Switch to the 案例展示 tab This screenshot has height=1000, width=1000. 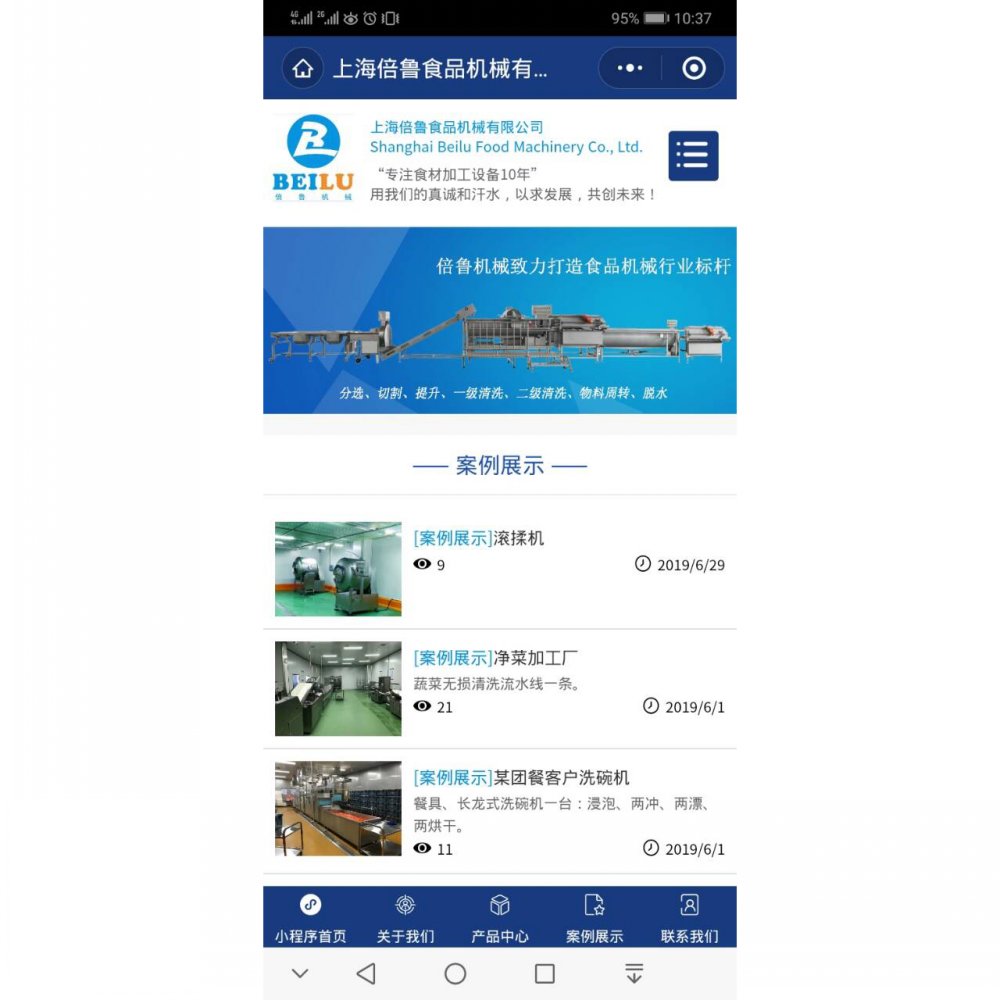[594, 919]
